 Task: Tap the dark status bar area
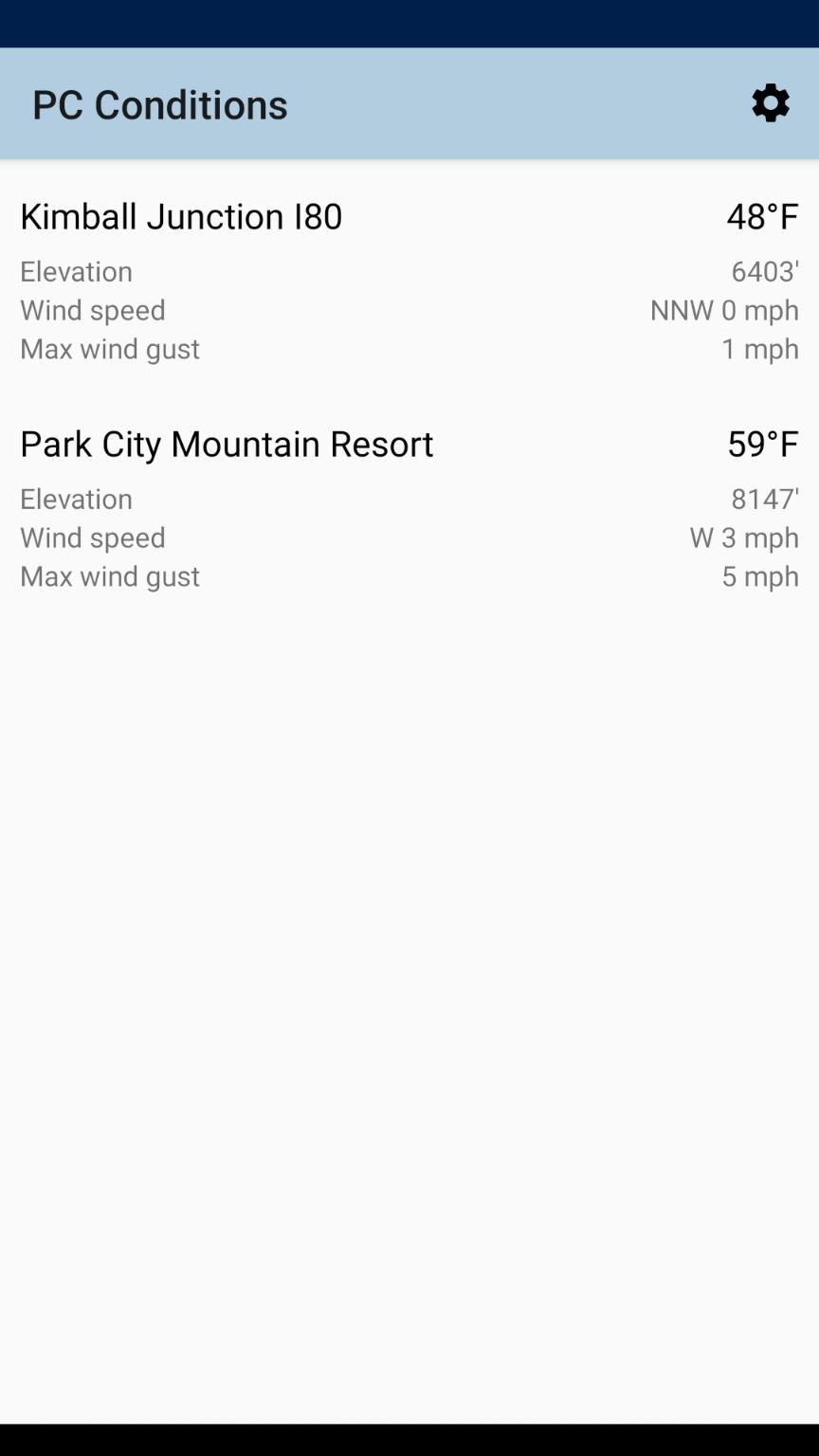pos(409,21)
